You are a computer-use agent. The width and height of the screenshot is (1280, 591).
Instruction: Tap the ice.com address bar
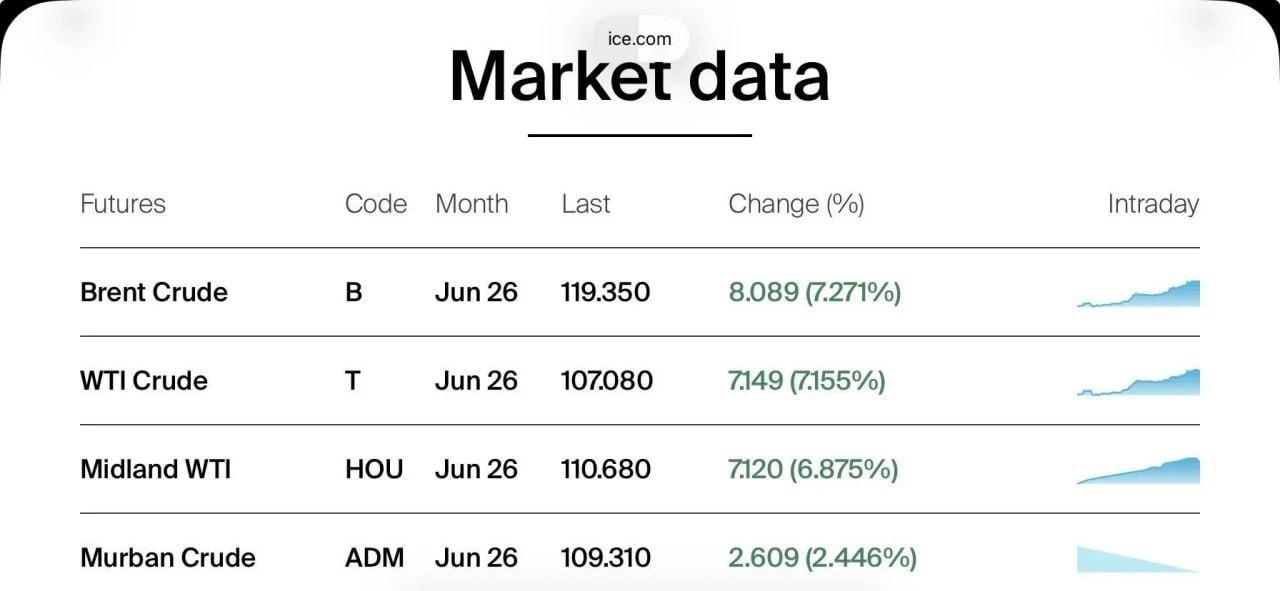tap(640, 40)
